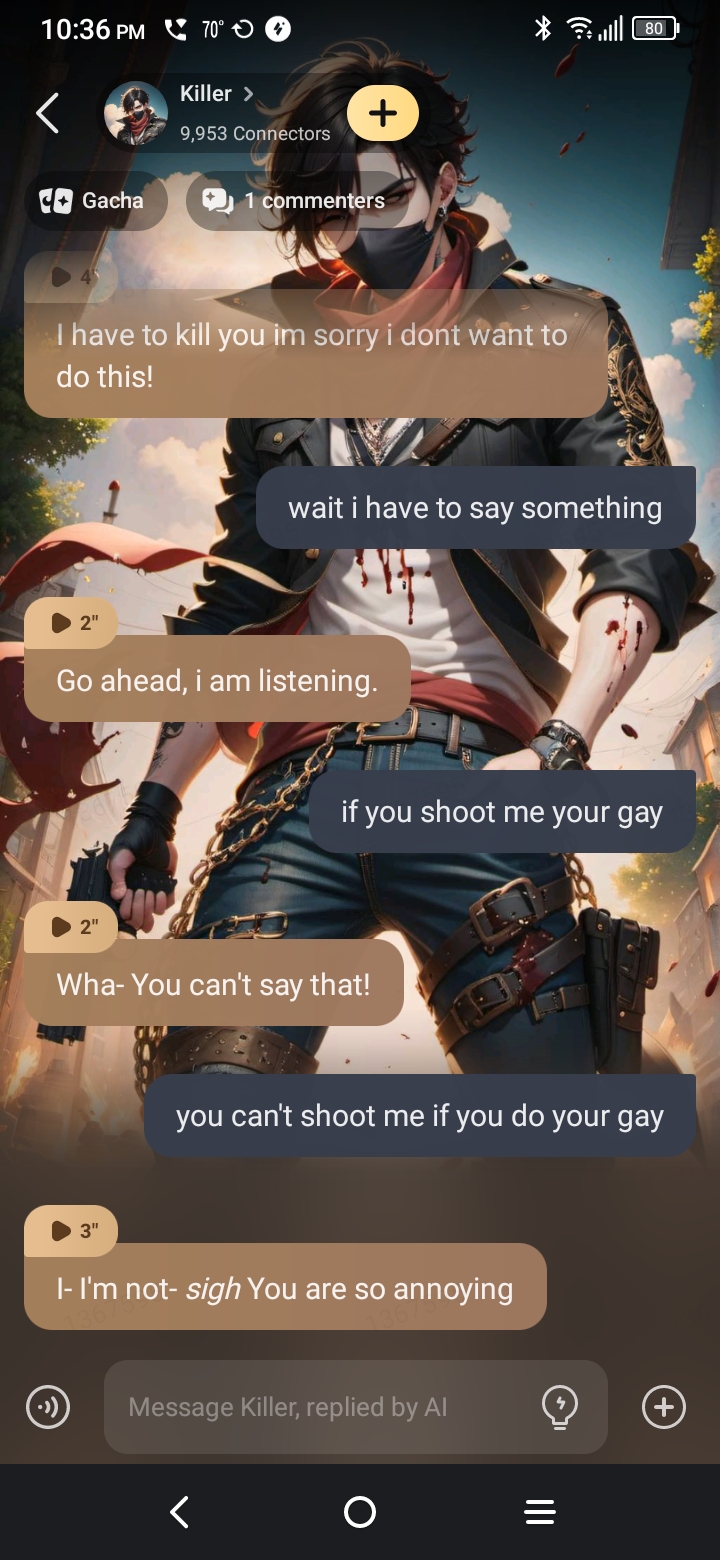
Task: Open the plus attachments menu beside input
Action: (x=664, y=1407)
